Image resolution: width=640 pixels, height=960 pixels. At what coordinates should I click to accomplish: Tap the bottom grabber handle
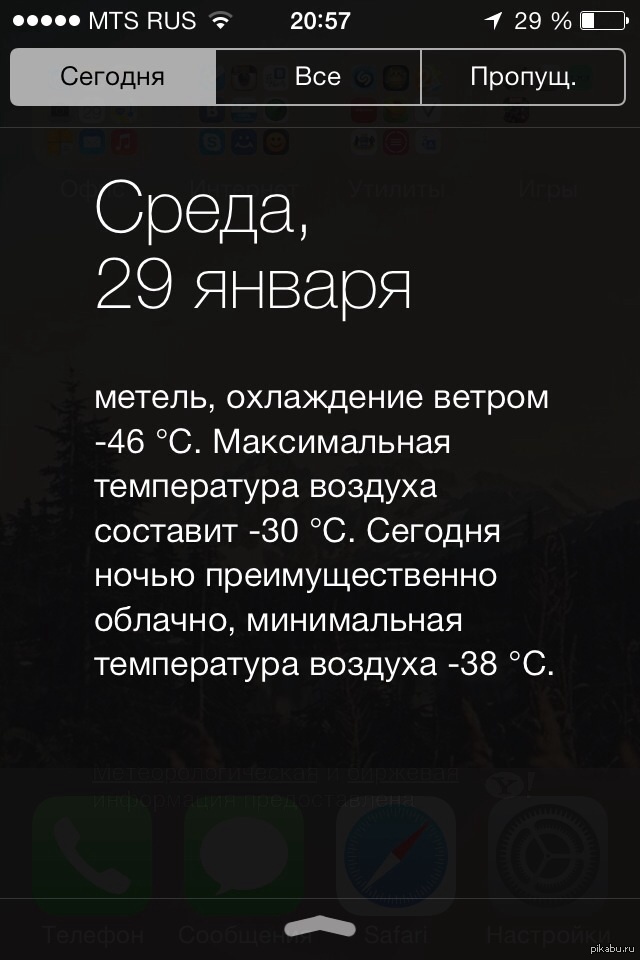(x=320, y=927)
